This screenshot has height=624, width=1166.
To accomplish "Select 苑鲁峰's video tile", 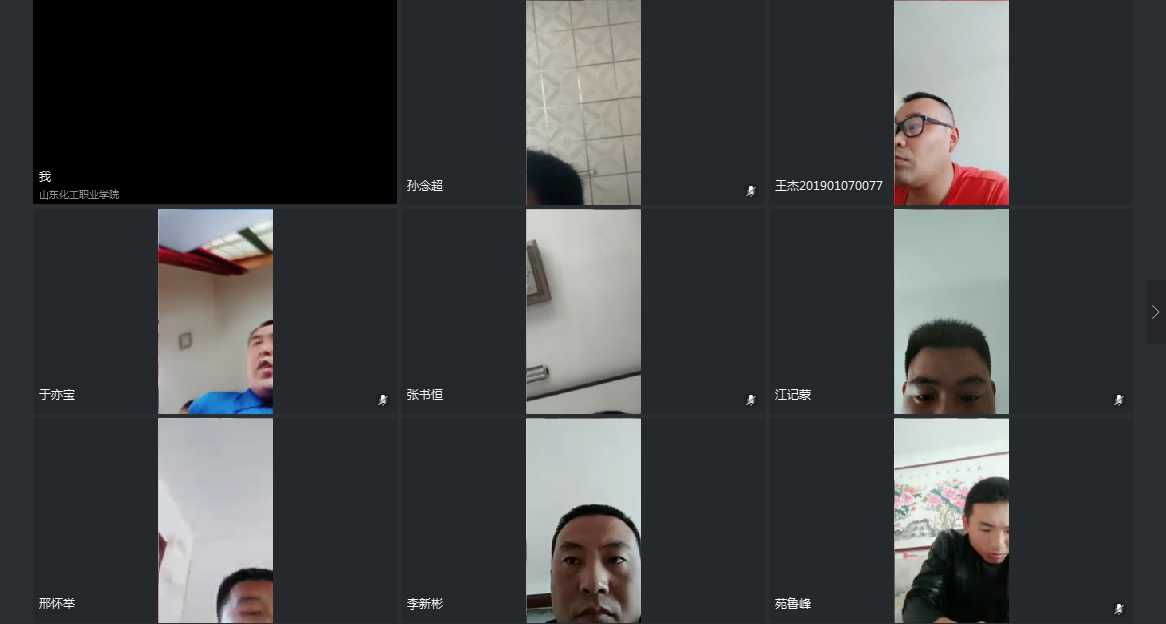I will pos(950,520).
